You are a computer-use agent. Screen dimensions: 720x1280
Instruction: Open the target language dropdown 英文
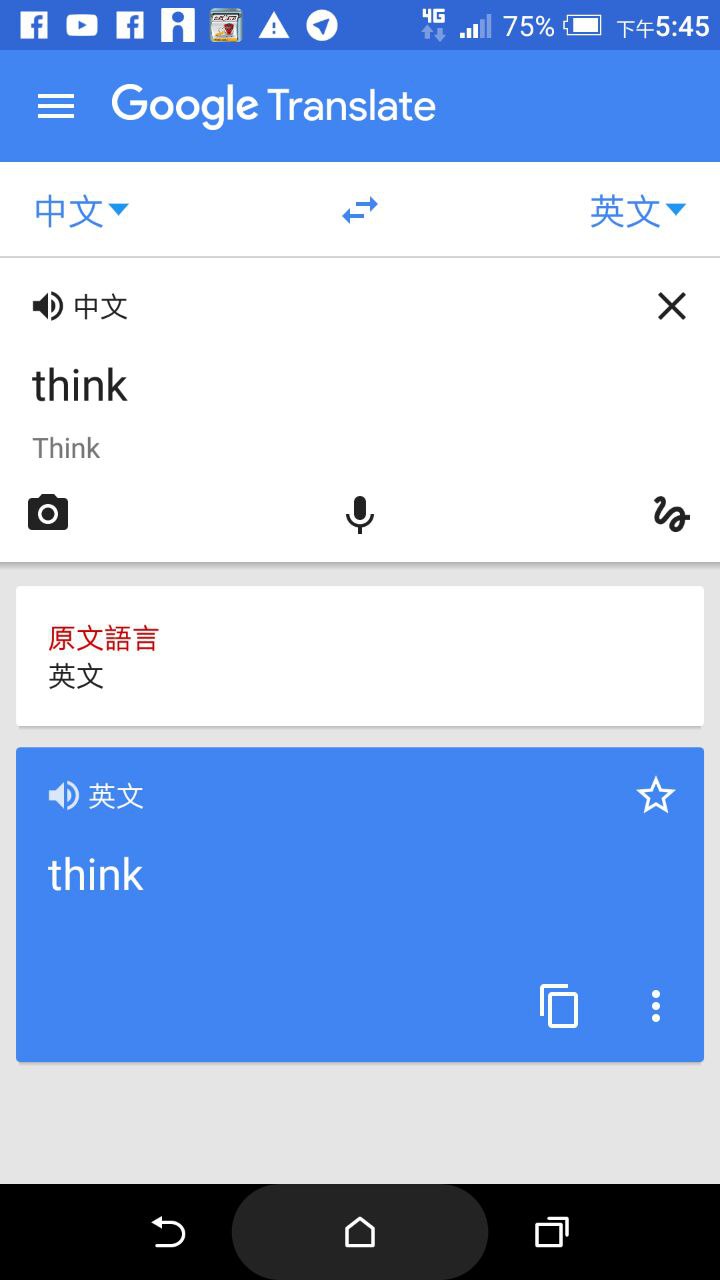(x=637, y=210)
